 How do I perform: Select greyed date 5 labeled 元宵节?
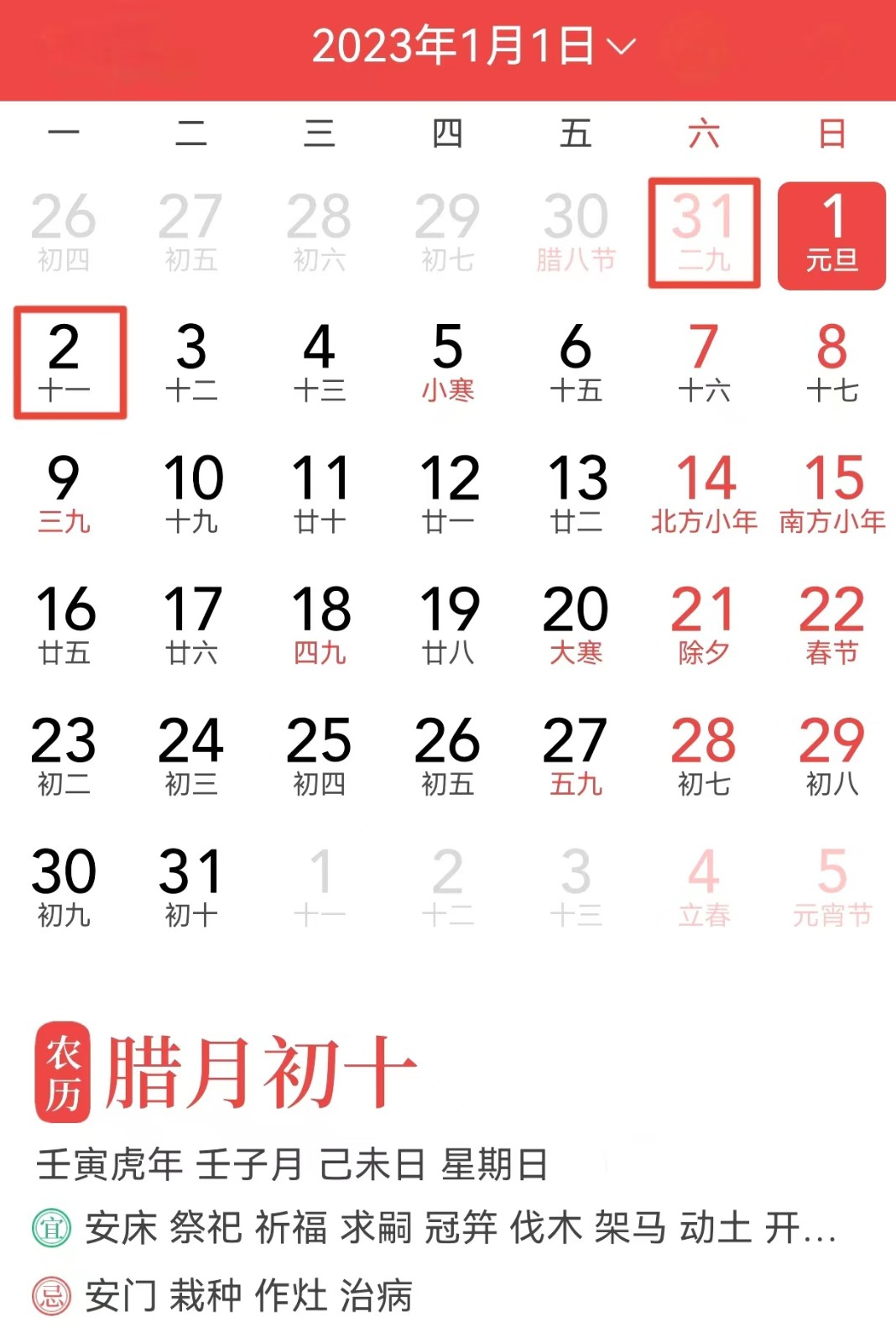[x=831, y=886]
